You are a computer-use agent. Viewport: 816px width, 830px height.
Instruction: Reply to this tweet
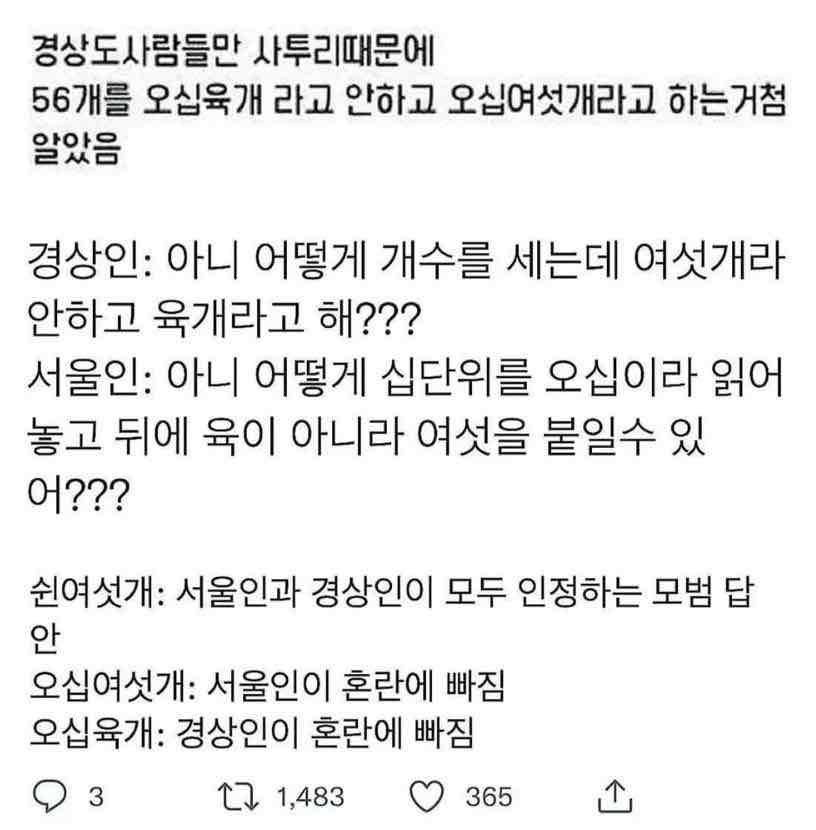tap(49, 796)
